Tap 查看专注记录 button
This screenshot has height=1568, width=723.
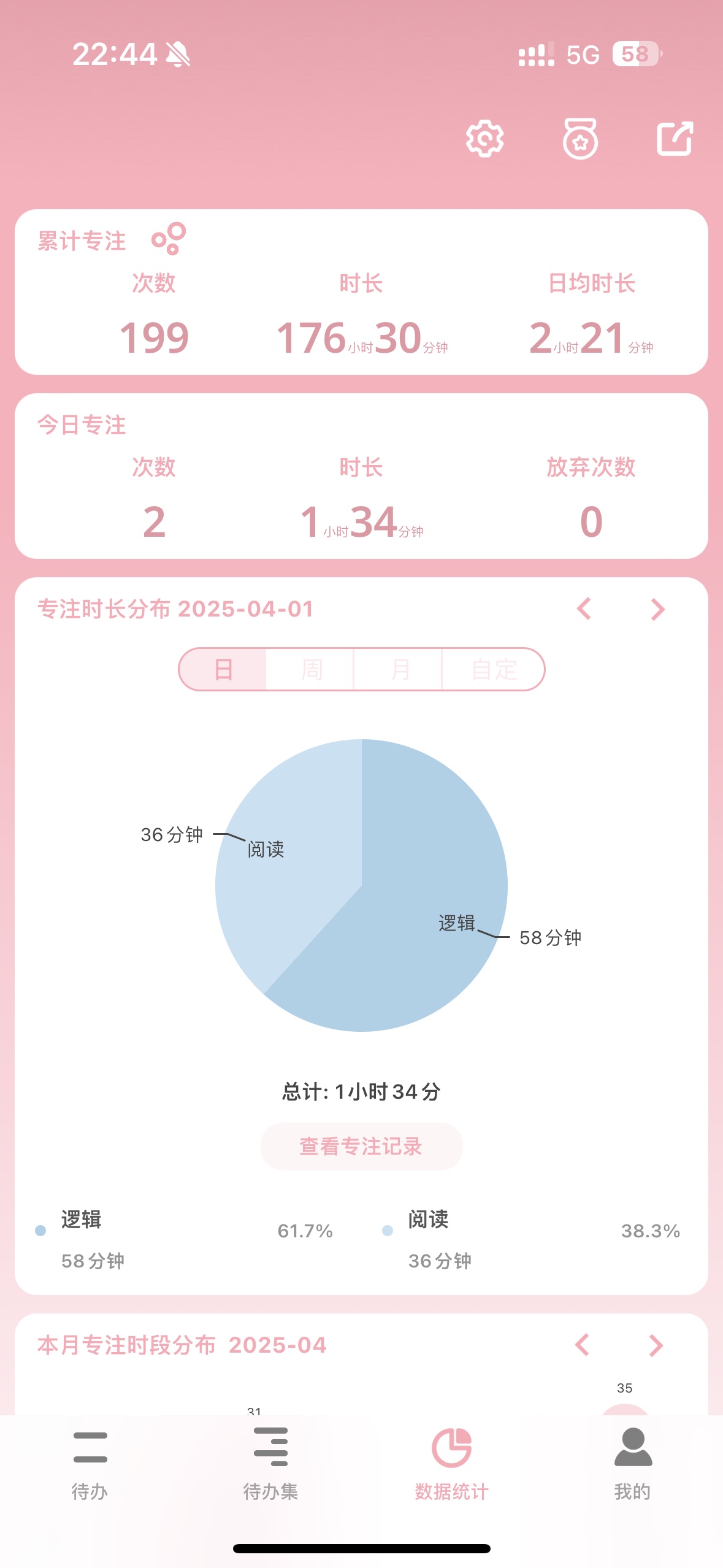tap(361, 1147)
